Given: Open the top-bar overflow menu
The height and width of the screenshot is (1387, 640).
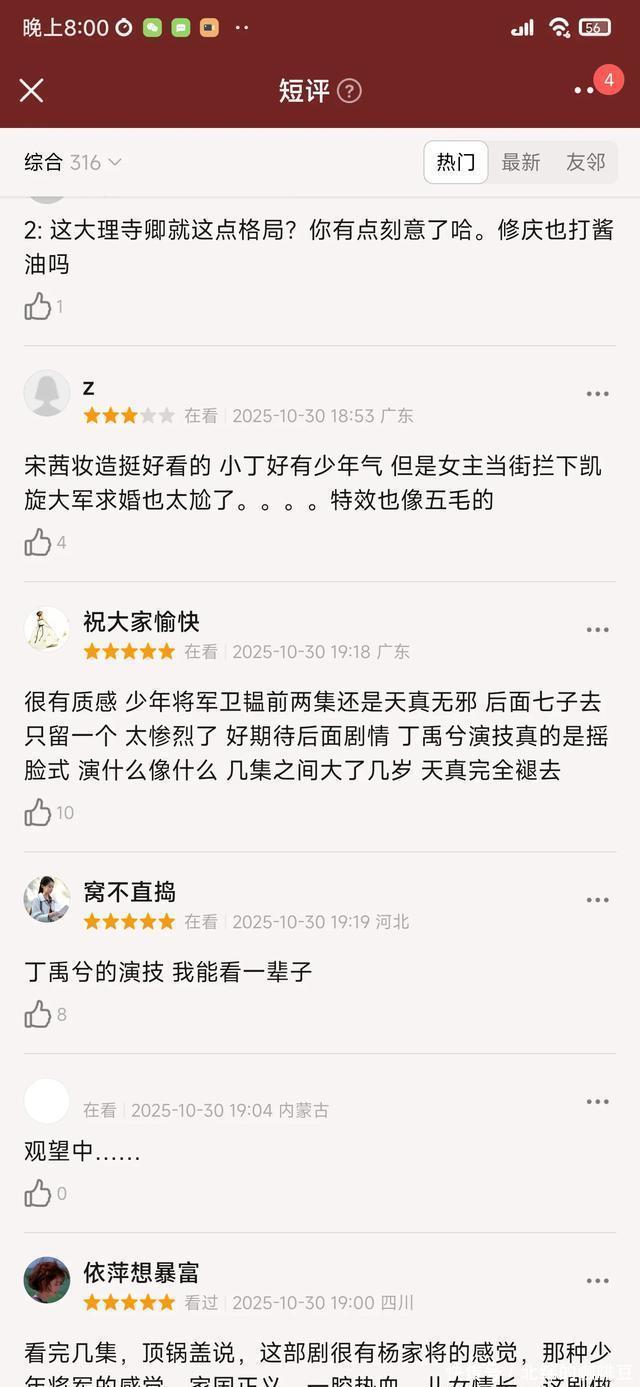Looking at the screenshot, I should coord(583,91).
